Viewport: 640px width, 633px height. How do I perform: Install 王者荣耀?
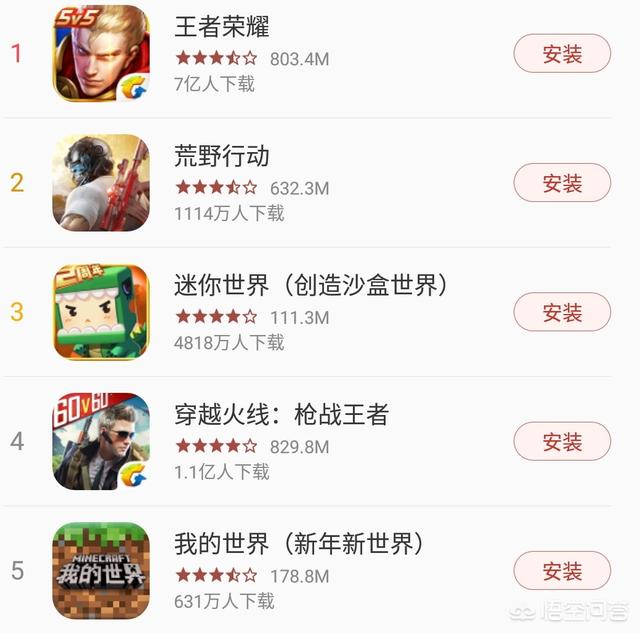pyautogui.click(x=562, y=54)
